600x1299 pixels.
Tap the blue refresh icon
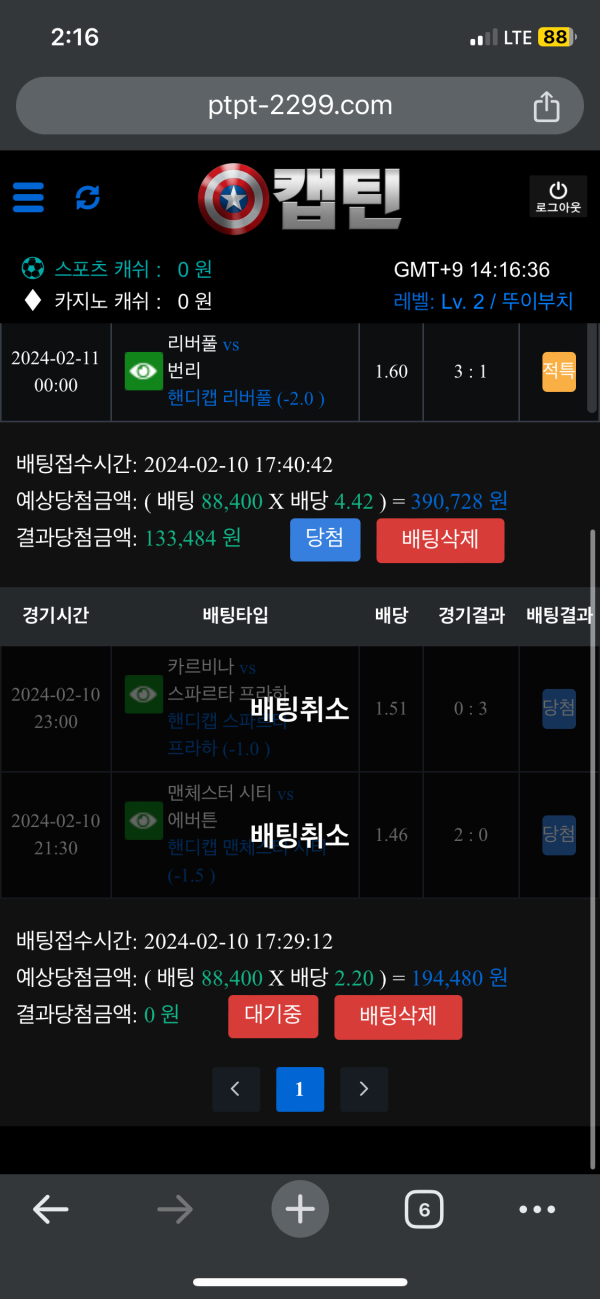[88, 197]
